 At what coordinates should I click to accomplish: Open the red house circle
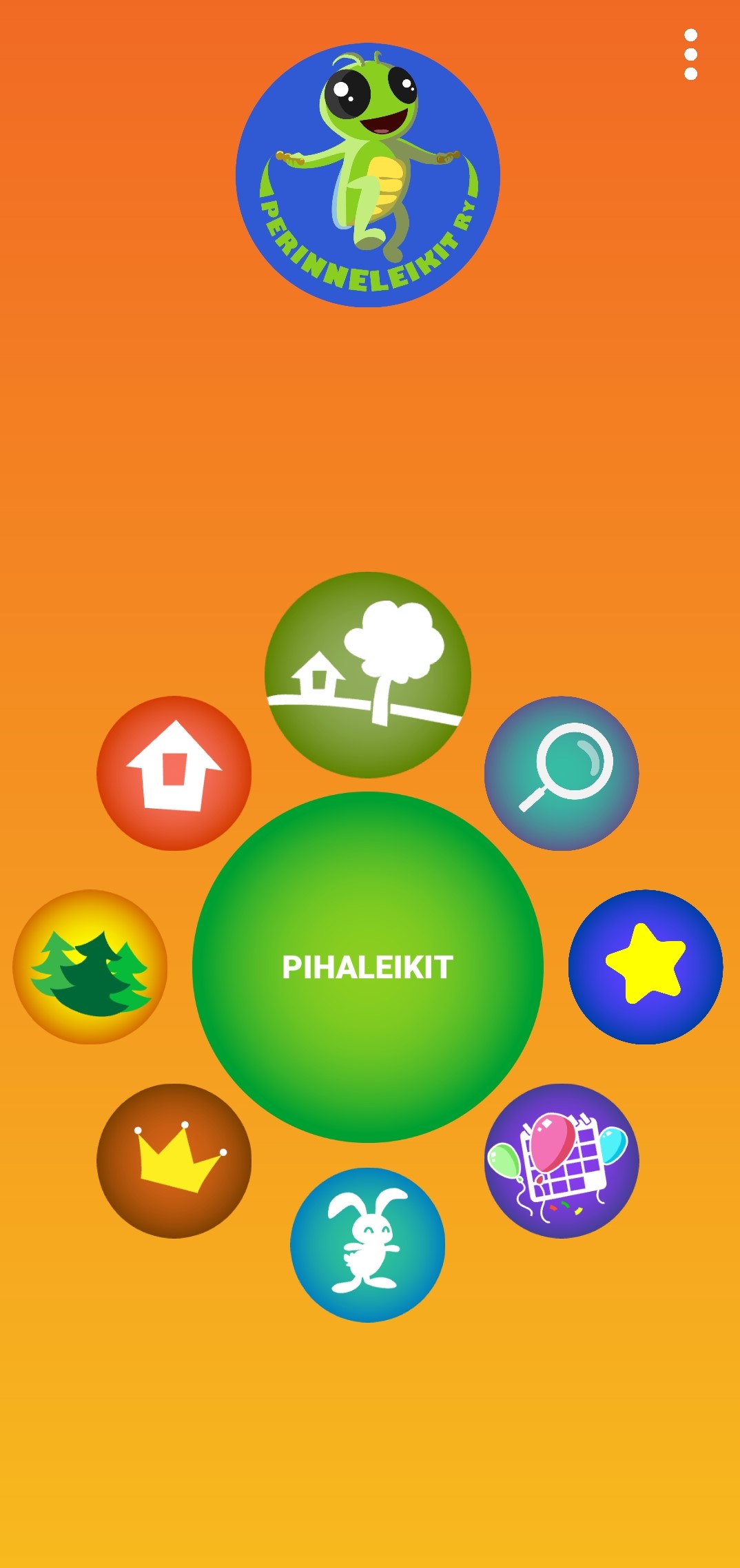click(174, 773)
